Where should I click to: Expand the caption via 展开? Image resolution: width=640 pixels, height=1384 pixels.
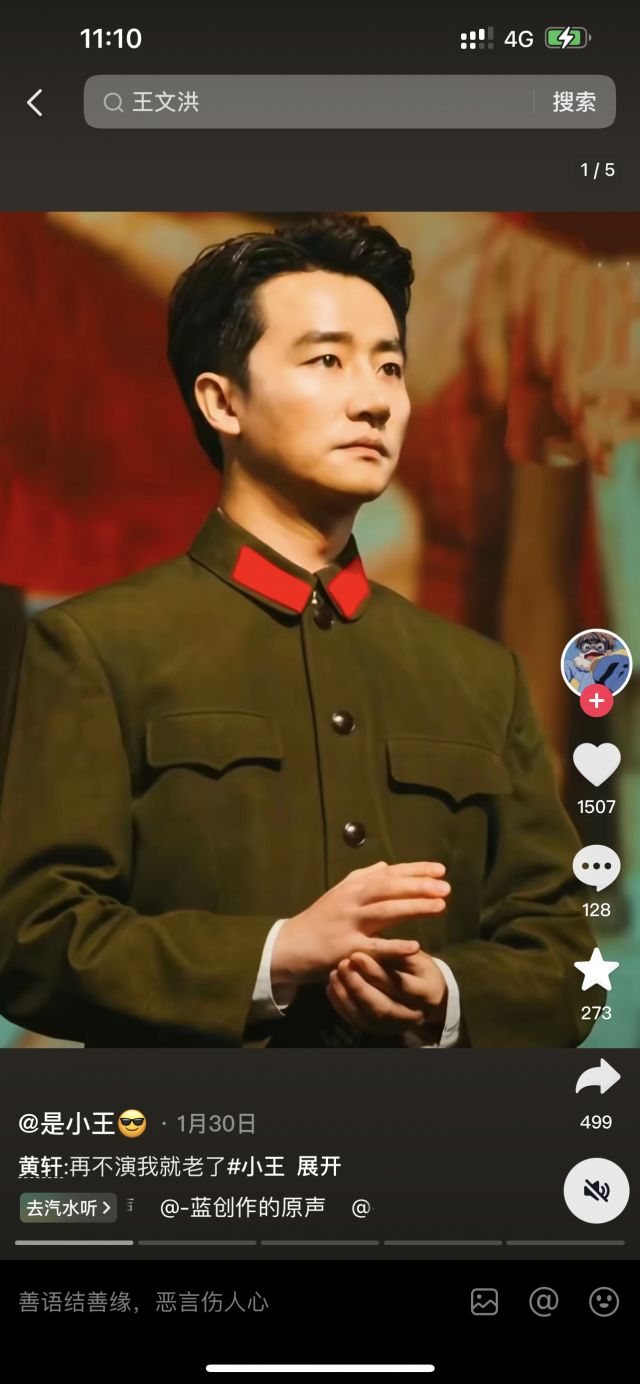click(x=319, y=1166)
